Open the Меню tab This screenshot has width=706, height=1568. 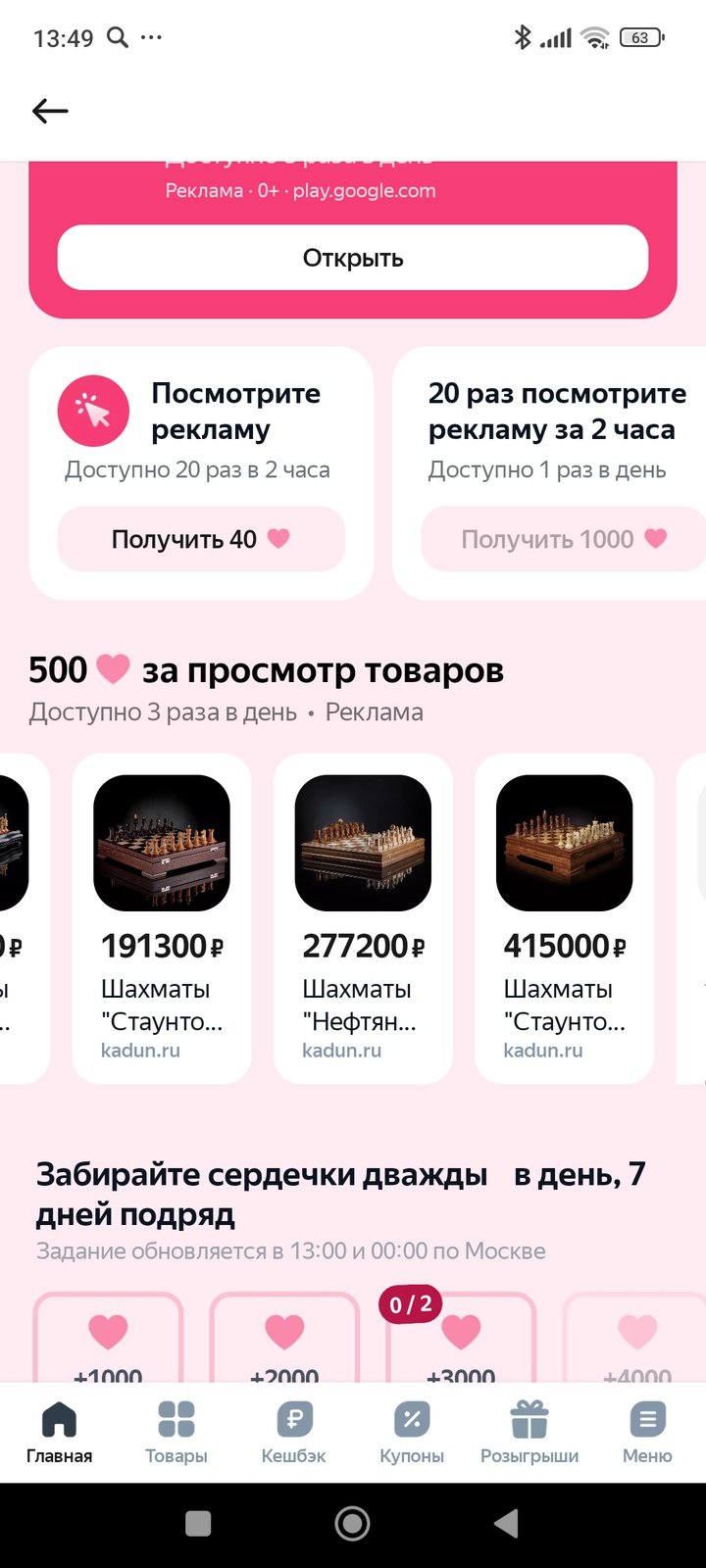(x=647, y=1433)
